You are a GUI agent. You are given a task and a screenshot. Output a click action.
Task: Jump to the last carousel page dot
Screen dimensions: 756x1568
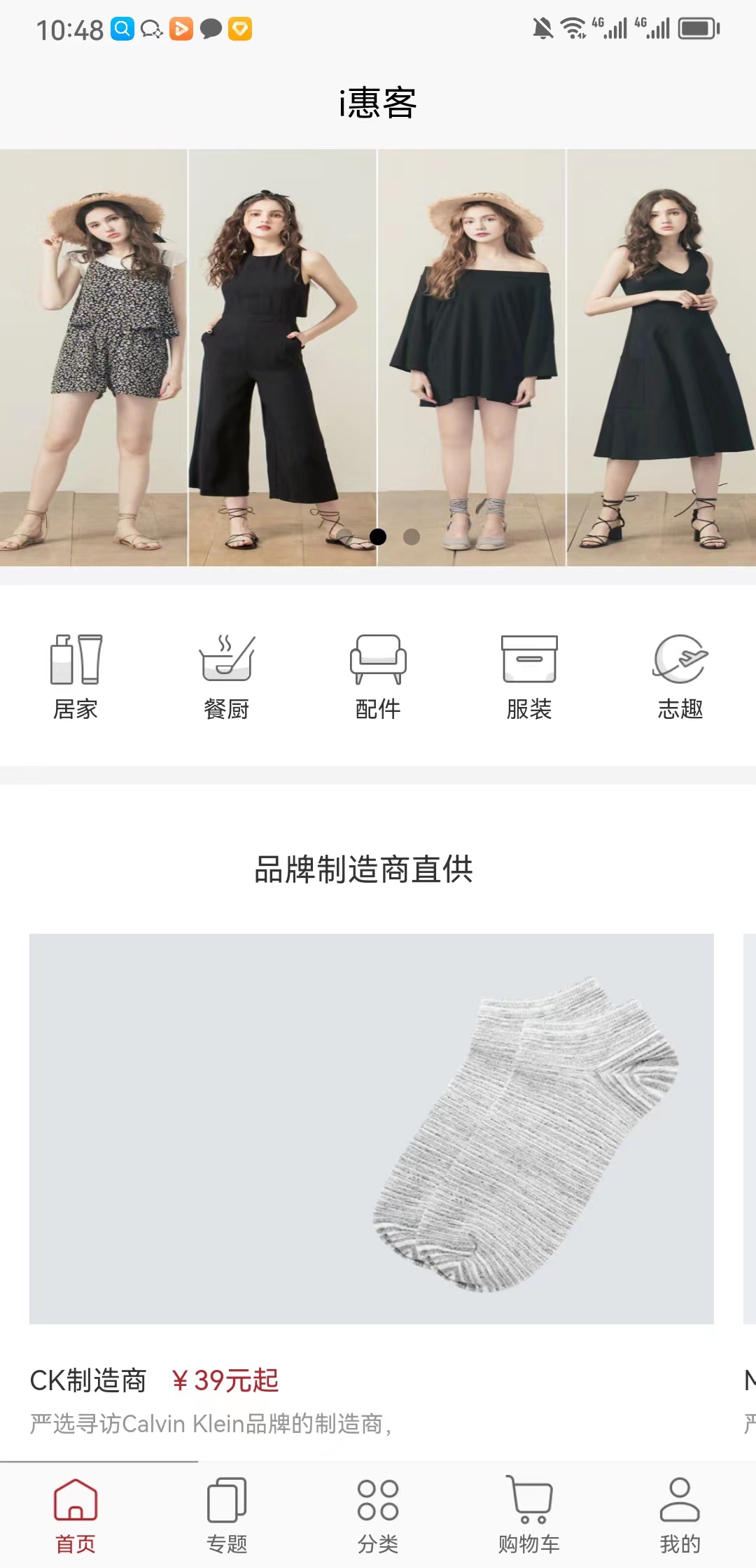pyautogui.click(x=412, y=537)
